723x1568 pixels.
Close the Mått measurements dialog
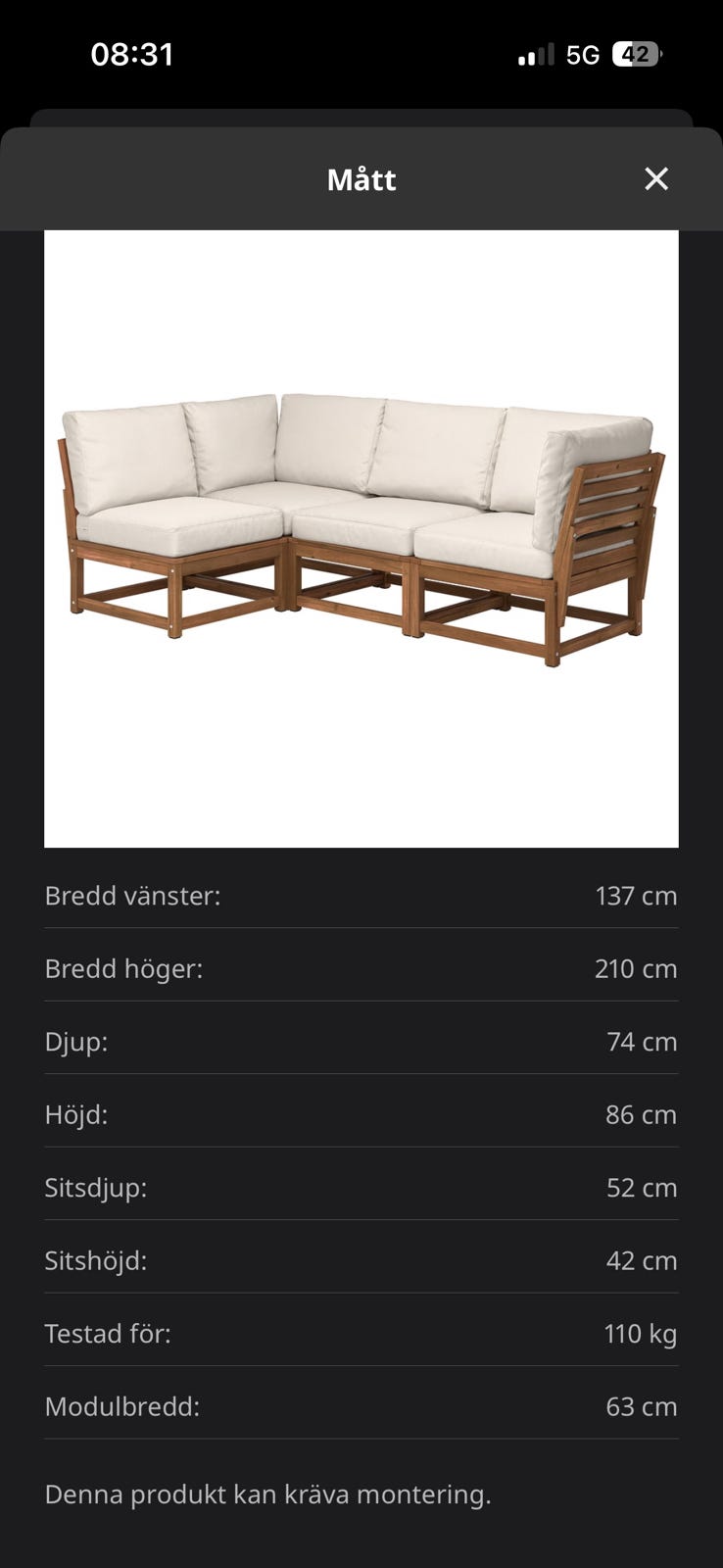655,179
